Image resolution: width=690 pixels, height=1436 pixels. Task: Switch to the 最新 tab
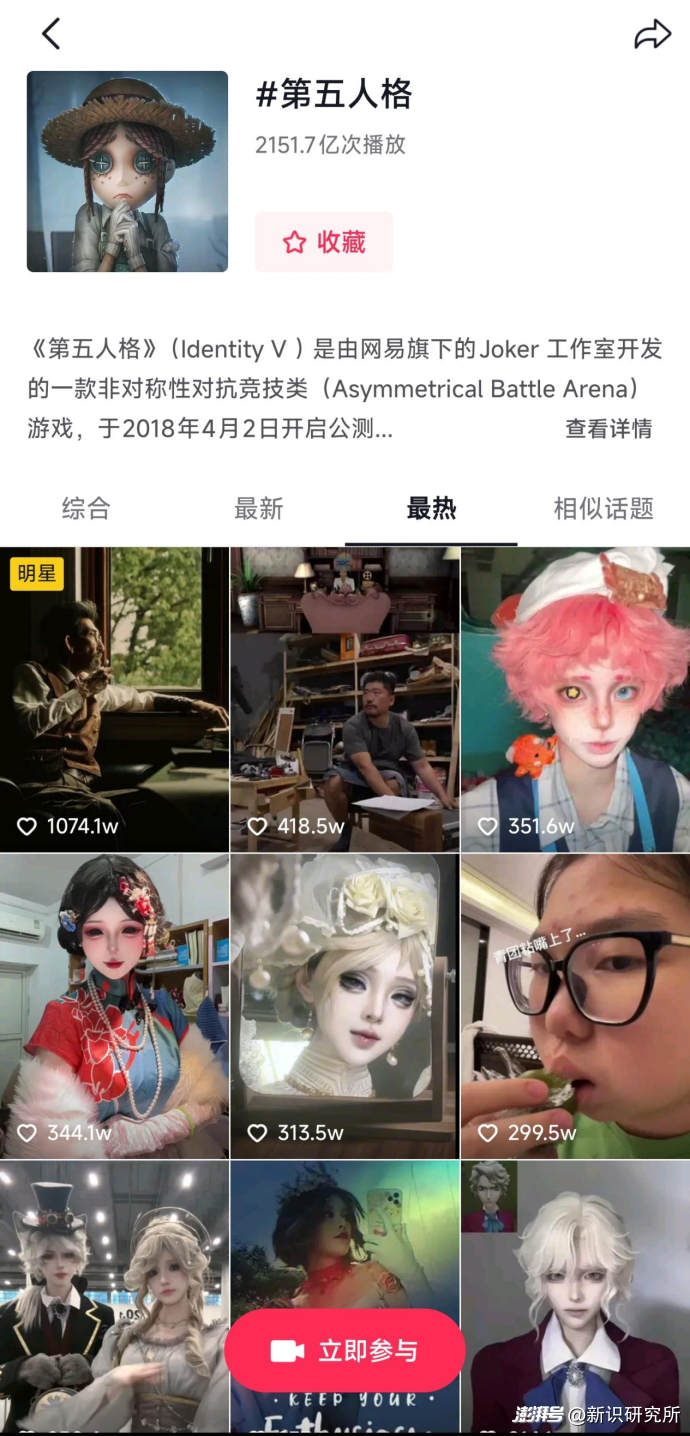coord(259,508)
